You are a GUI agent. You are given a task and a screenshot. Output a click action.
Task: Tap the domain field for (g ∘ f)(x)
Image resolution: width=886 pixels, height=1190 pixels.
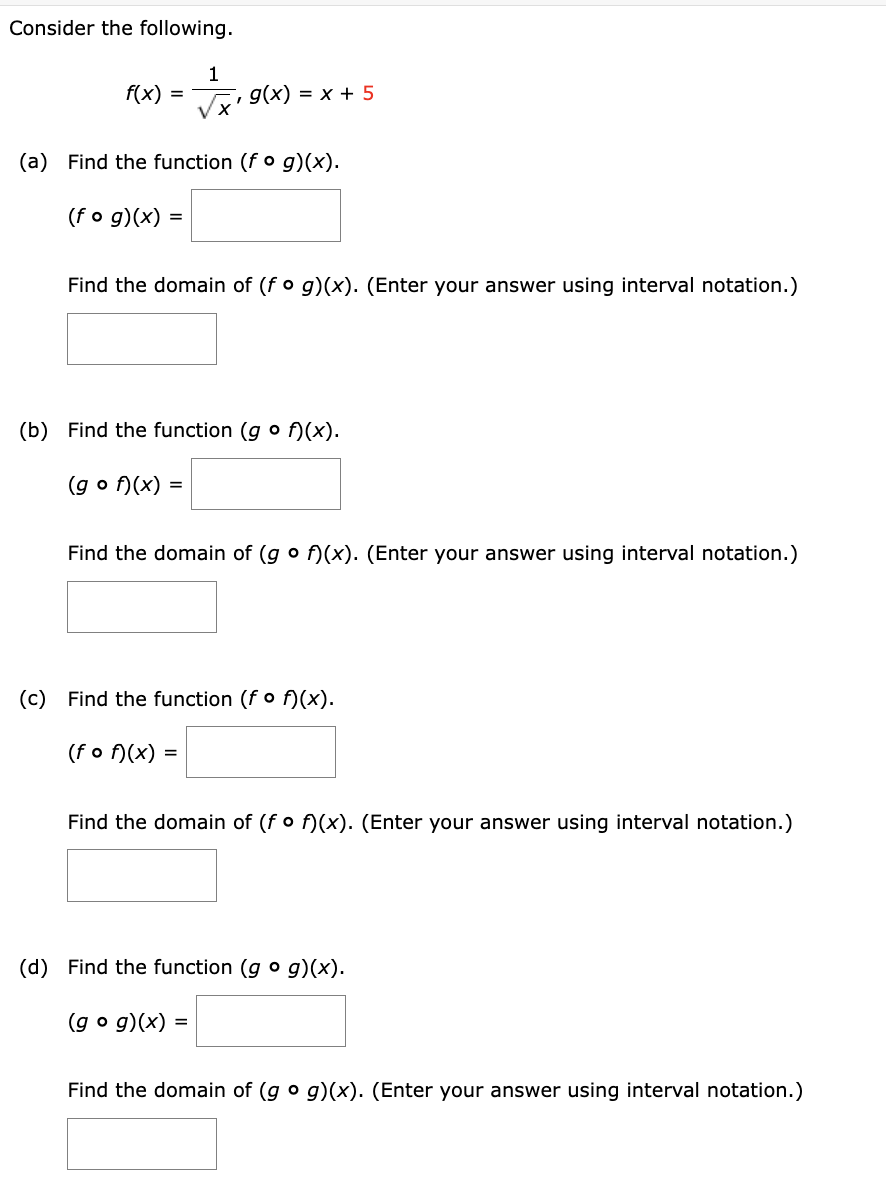[142, 607]
